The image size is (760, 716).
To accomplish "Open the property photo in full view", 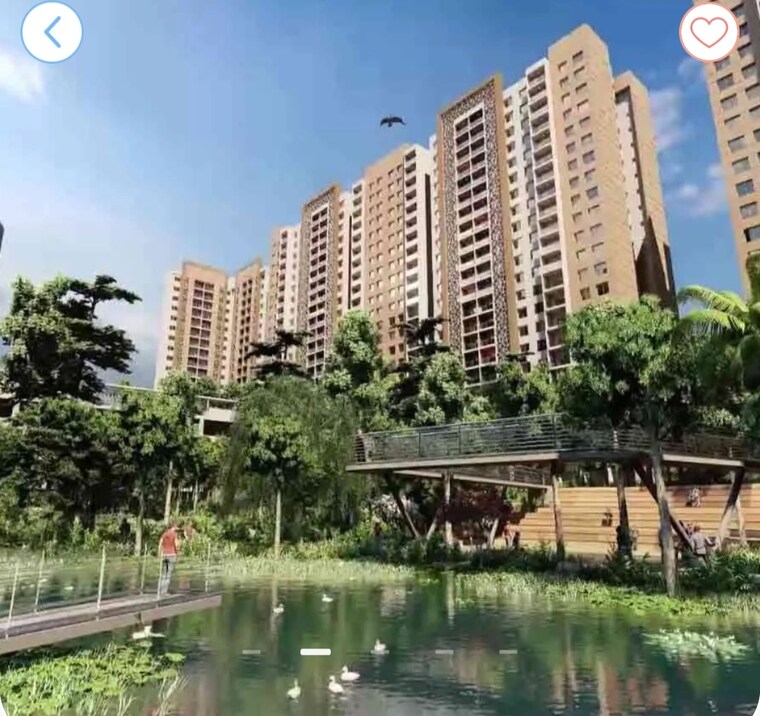I will pos(380,360).
